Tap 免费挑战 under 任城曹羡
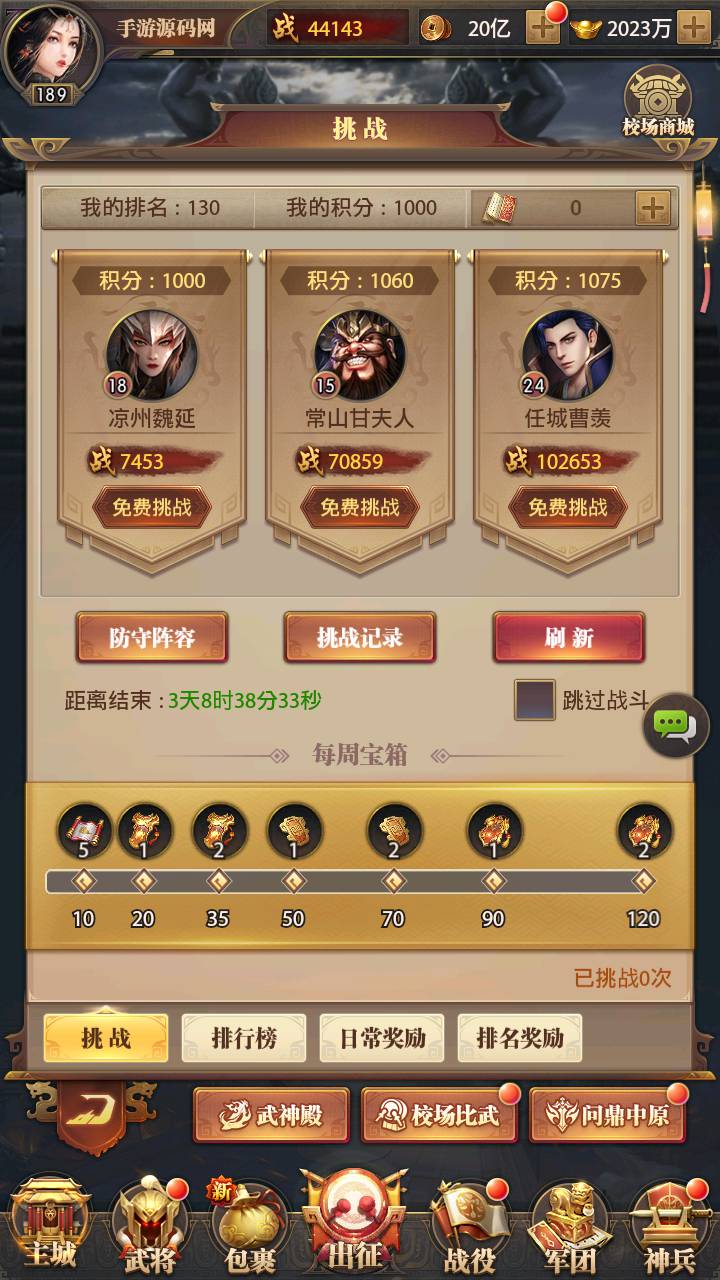Viewport: 720px width, 1280px height. tap(568, 507)
